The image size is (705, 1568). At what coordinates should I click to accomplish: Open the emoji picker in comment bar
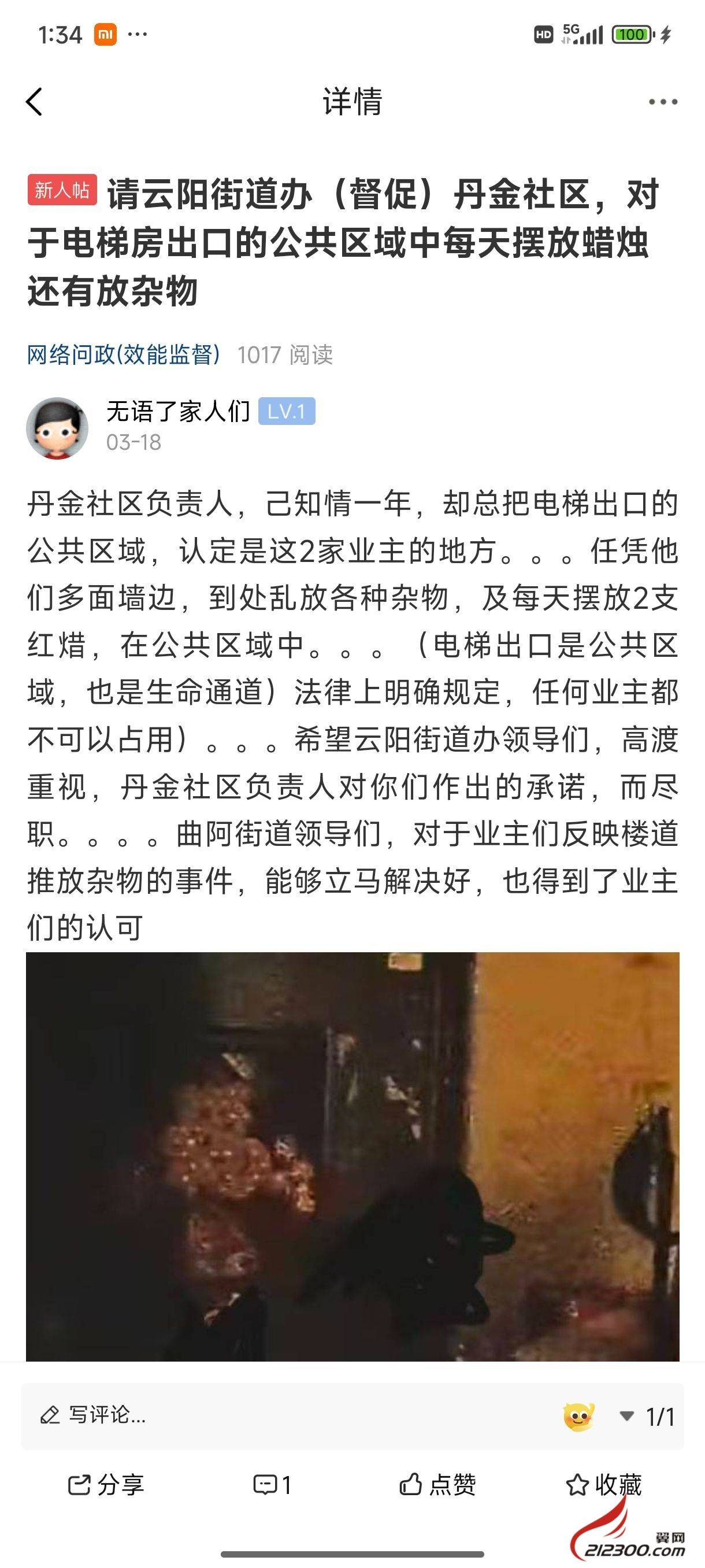(x=578, y=1417)
